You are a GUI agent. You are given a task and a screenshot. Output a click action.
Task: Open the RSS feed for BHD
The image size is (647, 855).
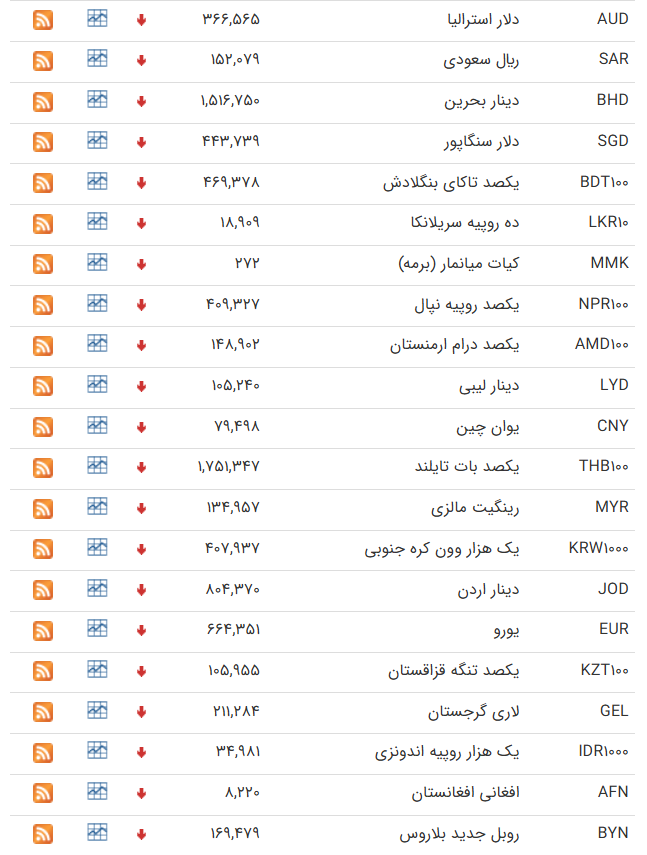tap(43, 101)
